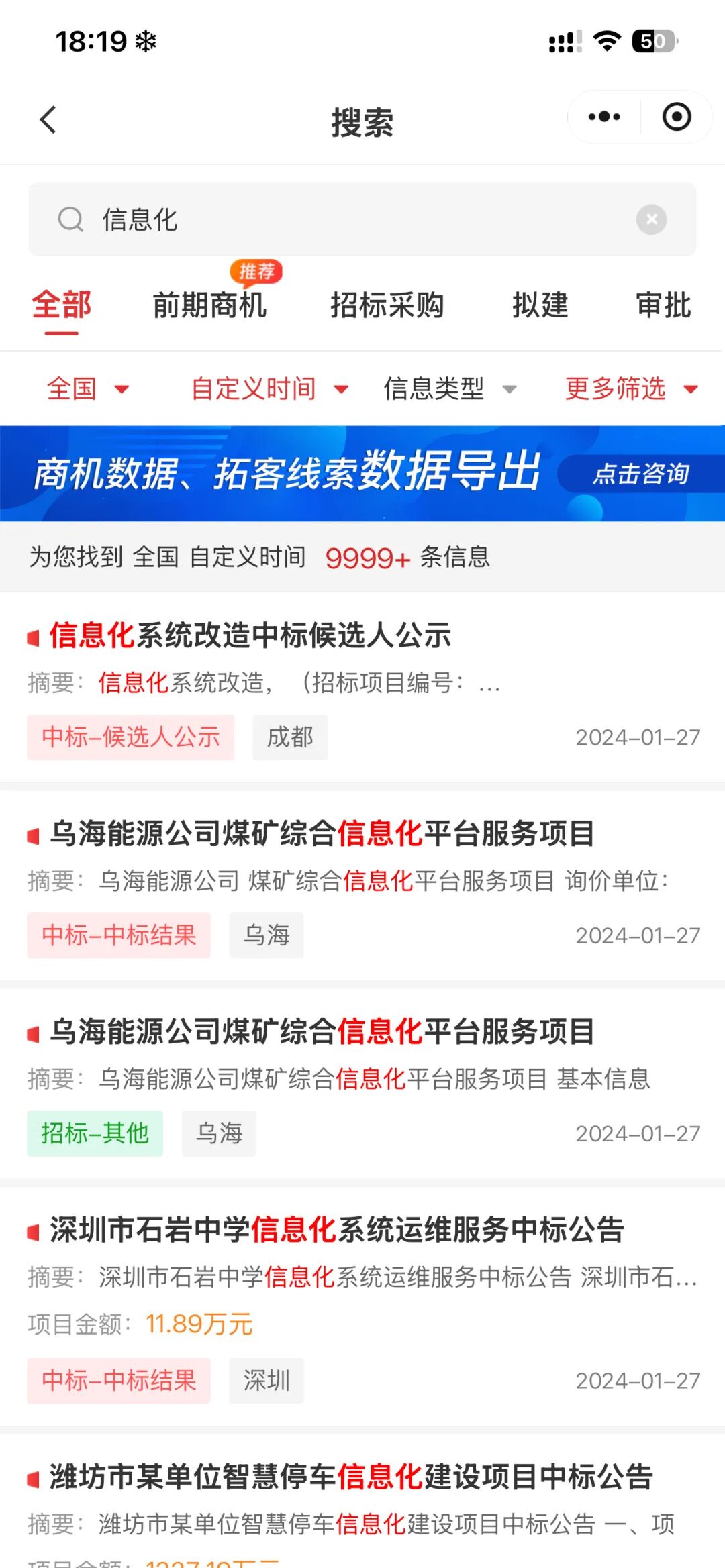Go back using the left arrow
The image size is (725, 1568).
click(x=48, y=120)
